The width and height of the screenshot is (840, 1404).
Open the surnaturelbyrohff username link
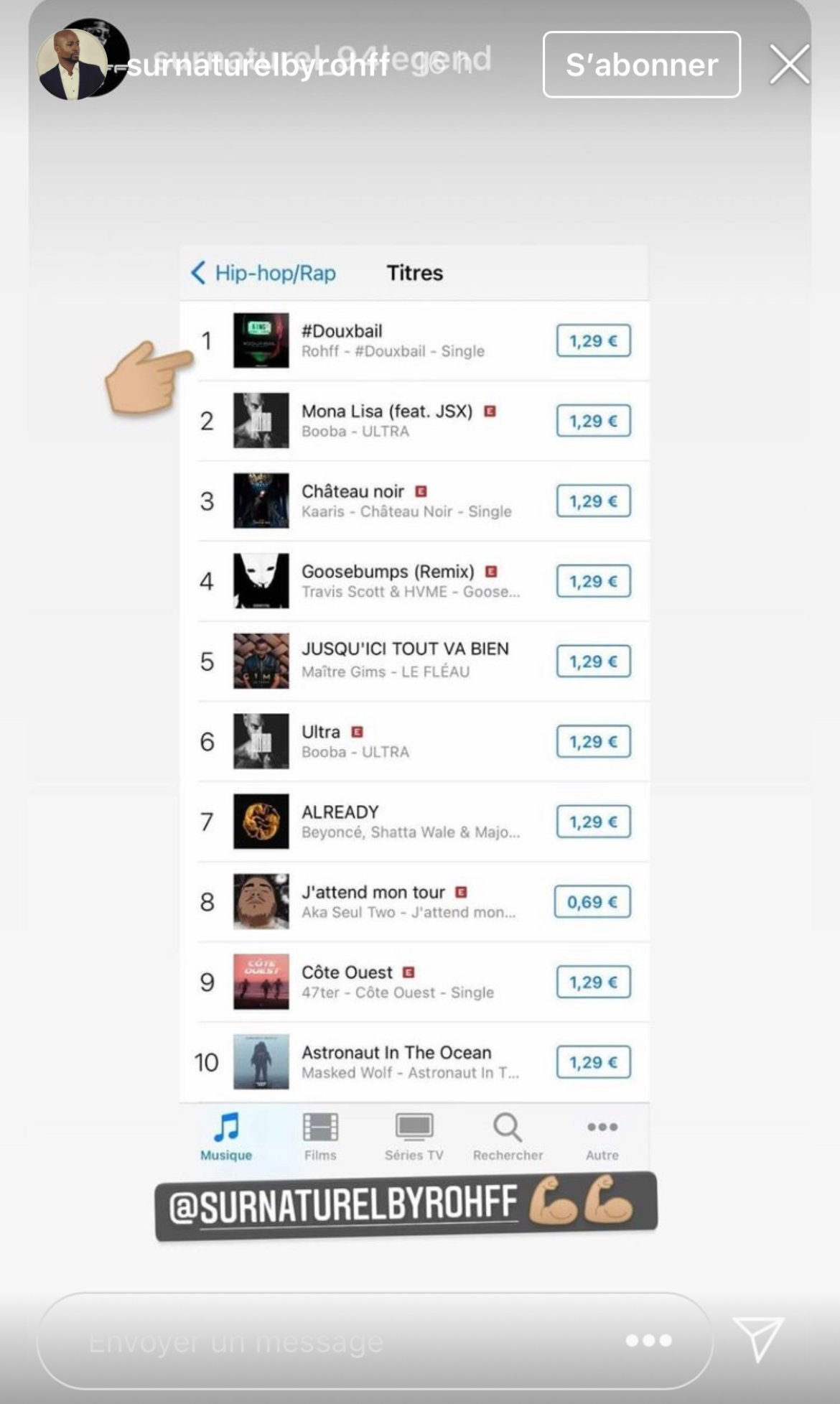[x=258, y=65]
